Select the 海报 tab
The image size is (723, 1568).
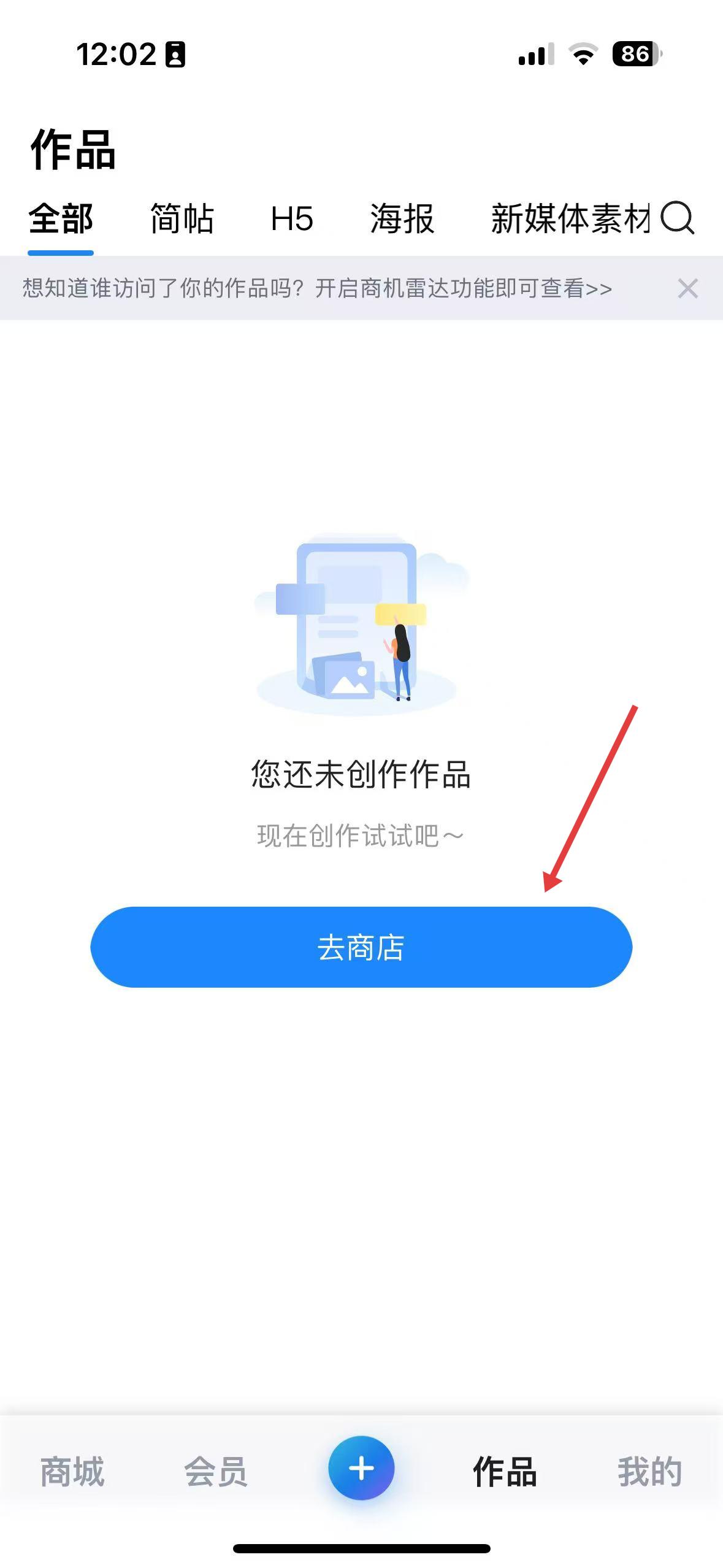coord(402,219)
